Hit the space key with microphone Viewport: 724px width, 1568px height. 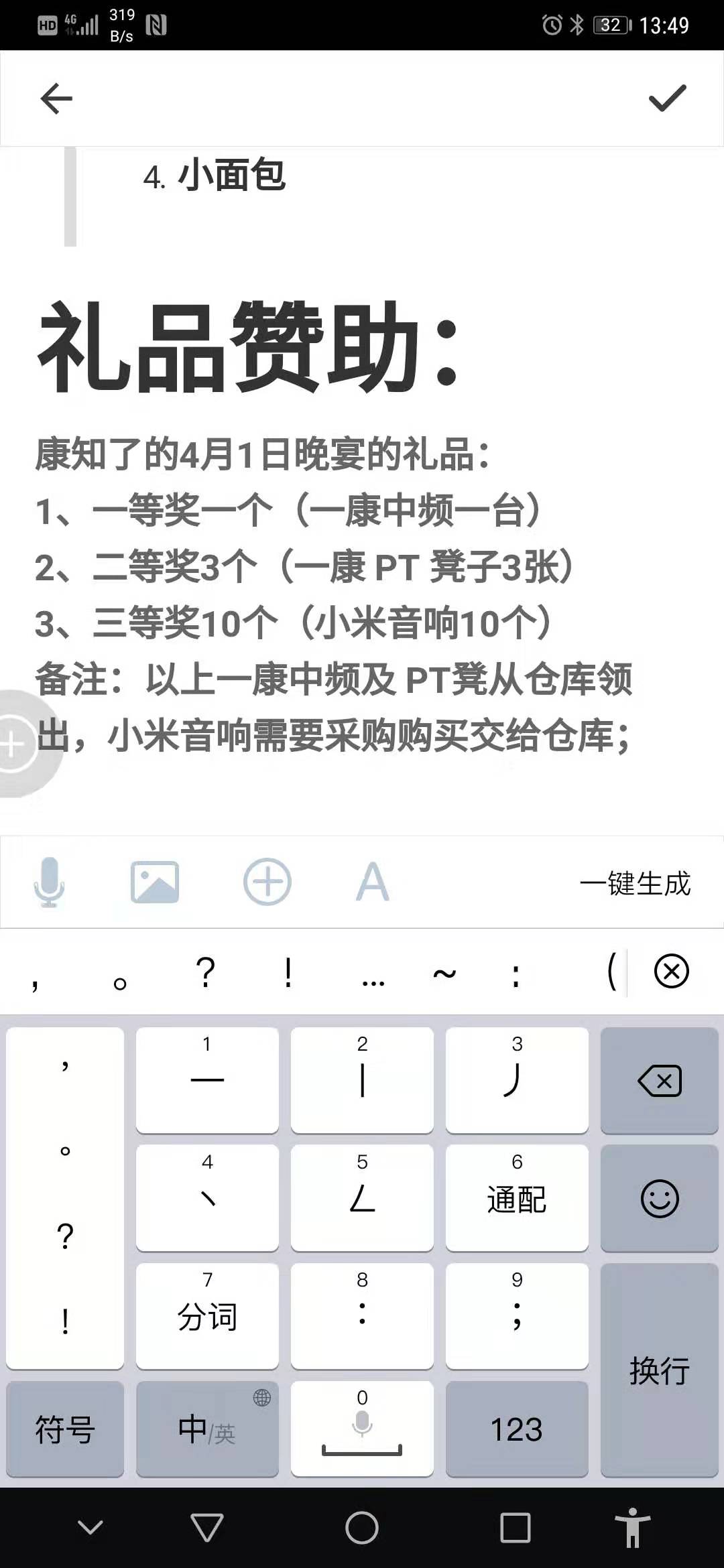(x=362, y=1429)
